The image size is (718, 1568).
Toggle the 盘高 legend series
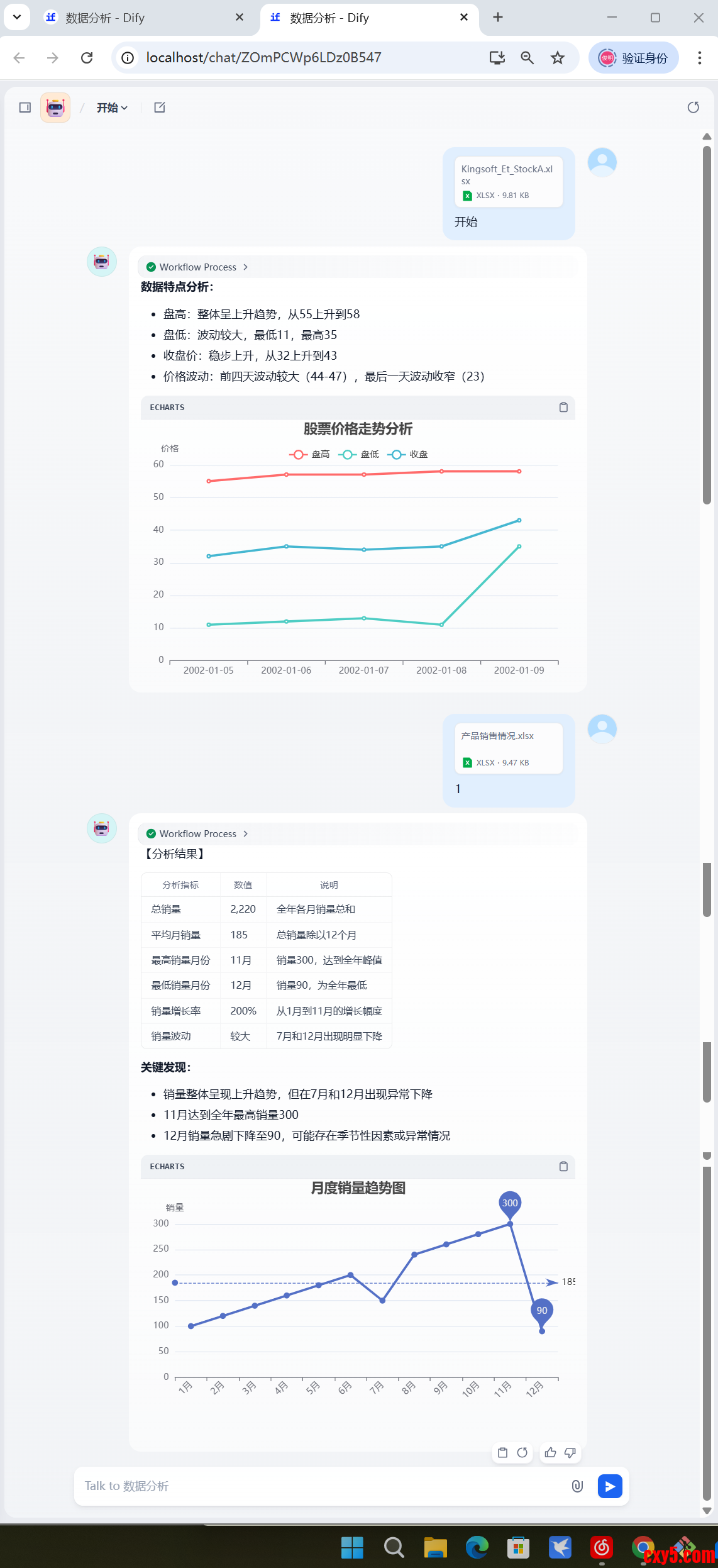click(309, 454)
